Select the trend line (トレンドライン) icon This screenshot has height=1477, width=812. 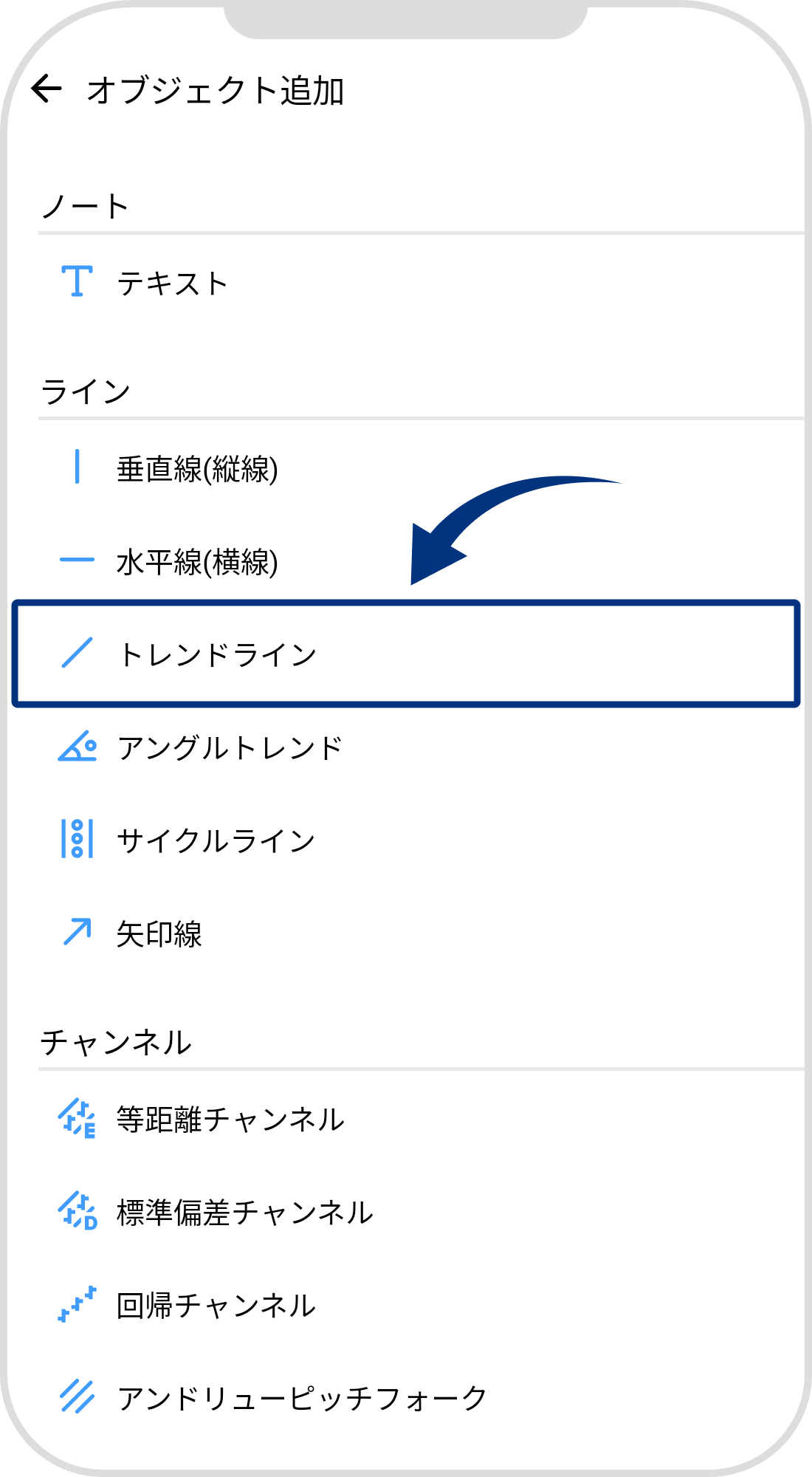pos(78,651)
